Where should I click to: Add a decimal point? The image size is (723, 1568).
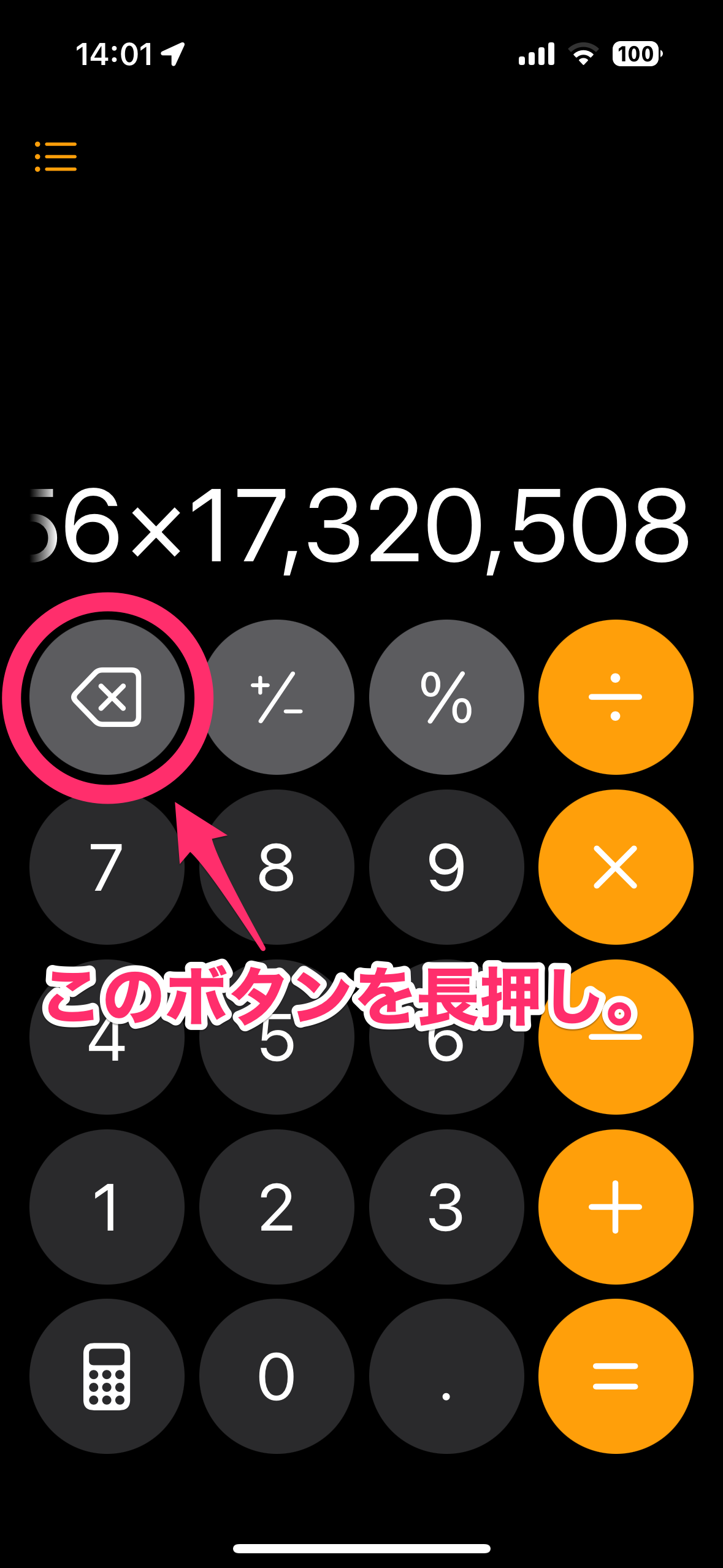click(x=446, y=1376)
